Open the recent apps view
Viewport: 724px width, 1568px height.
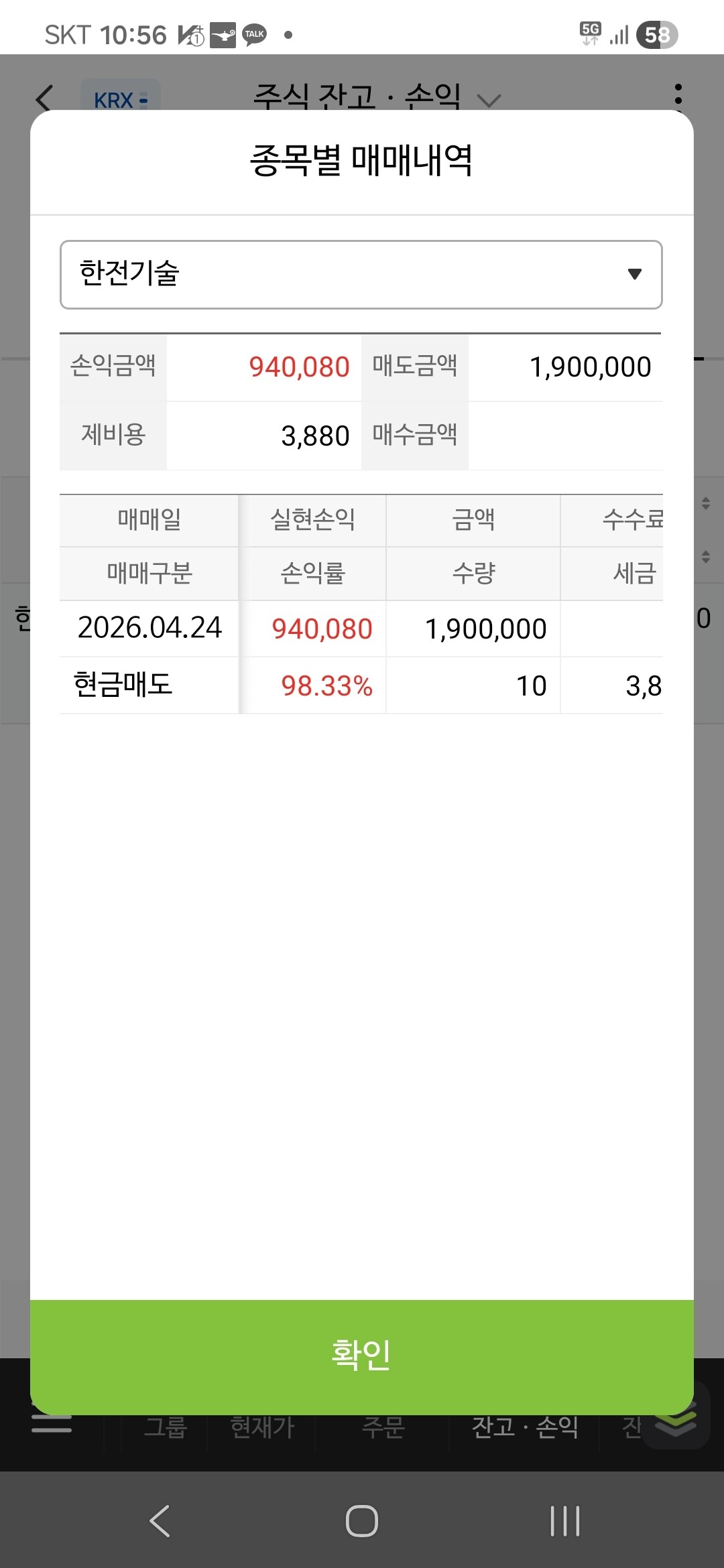click(x=564, y=1520)
